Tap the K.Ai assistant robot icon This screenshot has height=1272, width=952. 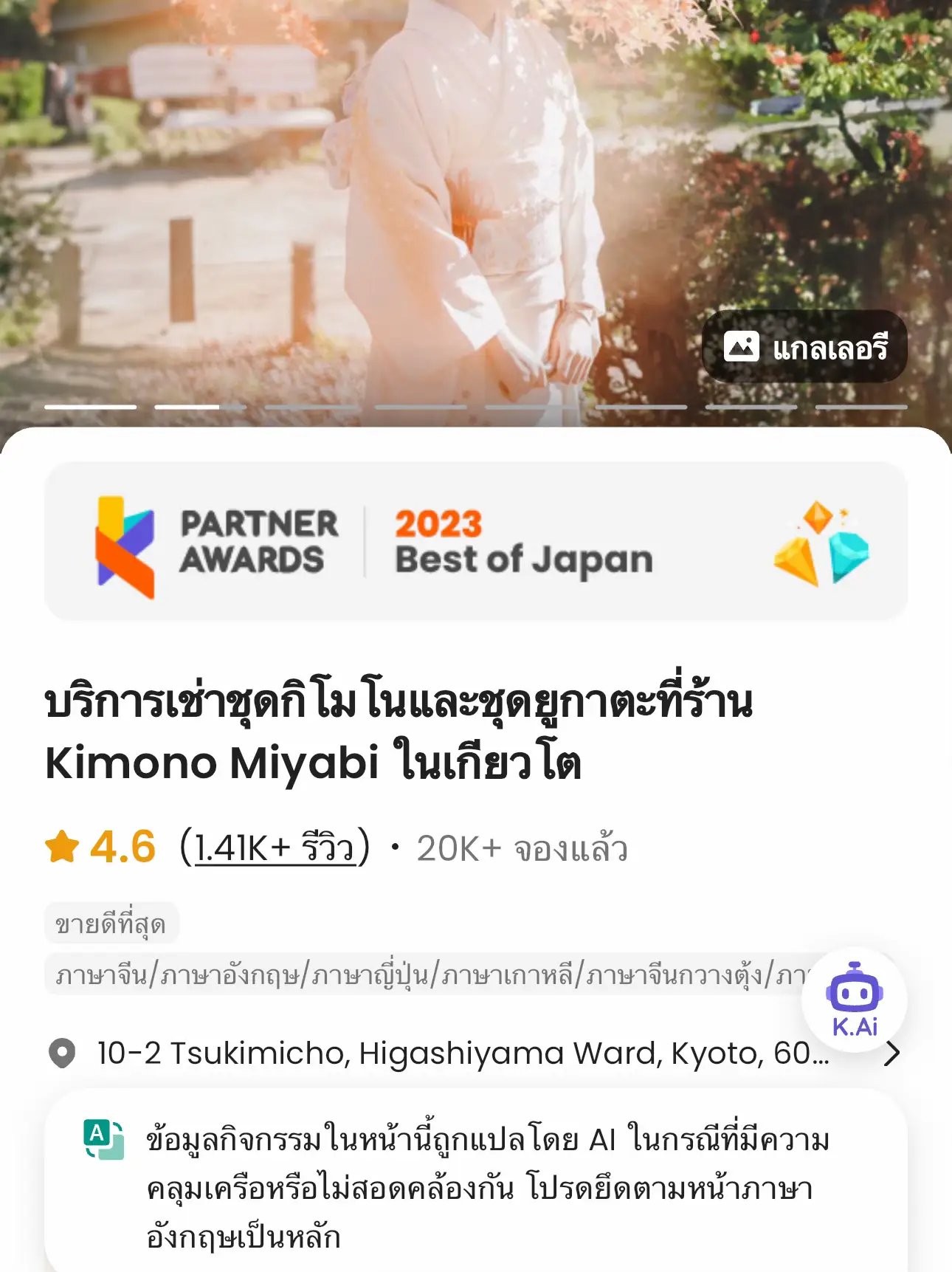pyautogui.click(x=856, y=996)
